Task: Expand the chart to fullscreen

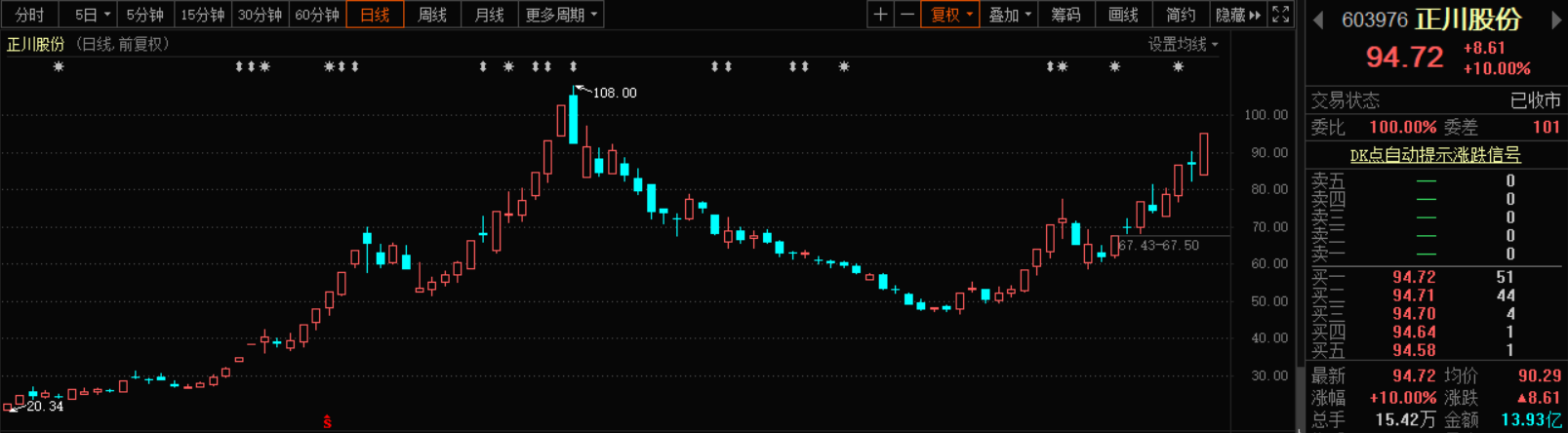Action: pyautogui.click(x=1281, y=15)
